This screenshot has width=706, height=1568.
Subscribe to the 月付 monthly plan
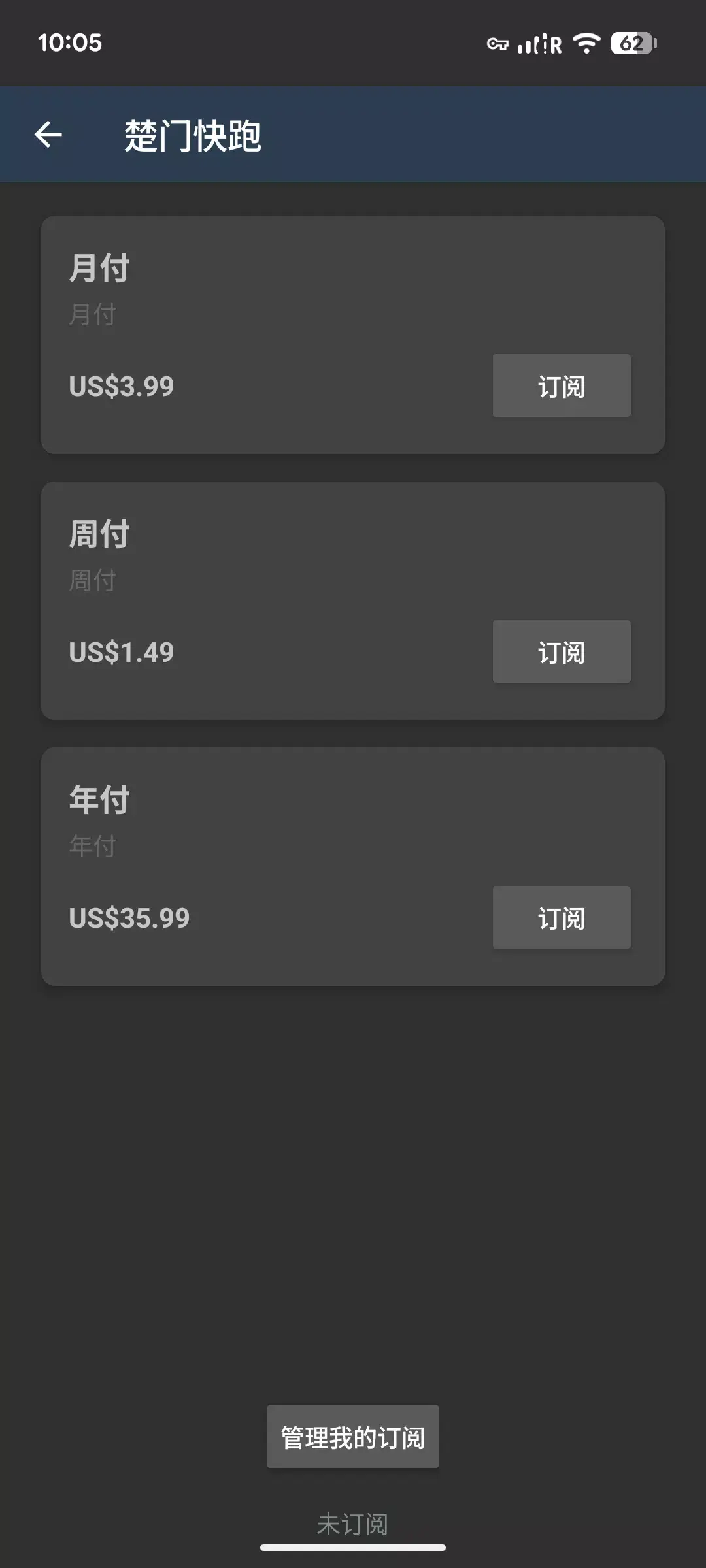point(561,385)
